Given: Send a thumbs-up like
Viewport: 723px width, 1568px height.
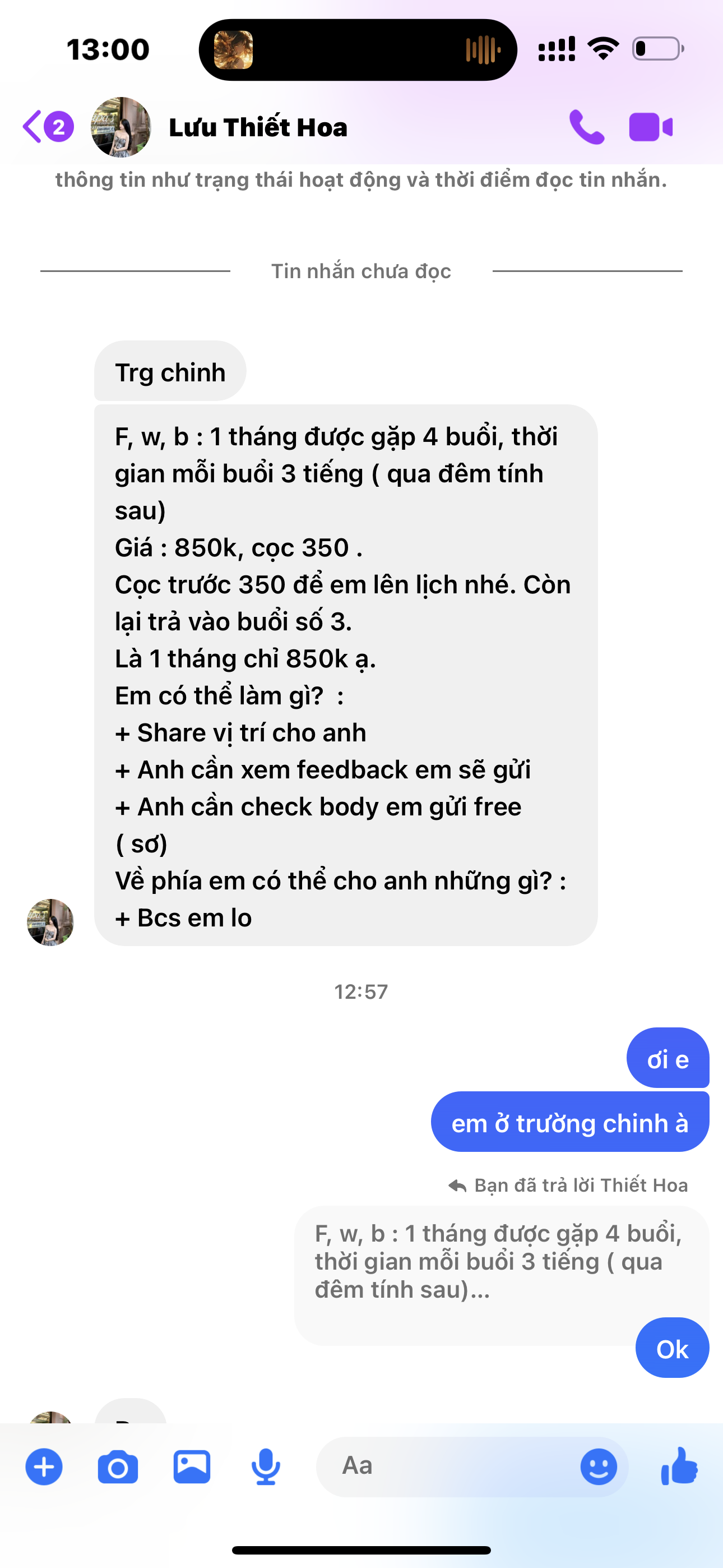Looking at the screenshot, I should pyautogui.click(x=679, y=1467).
